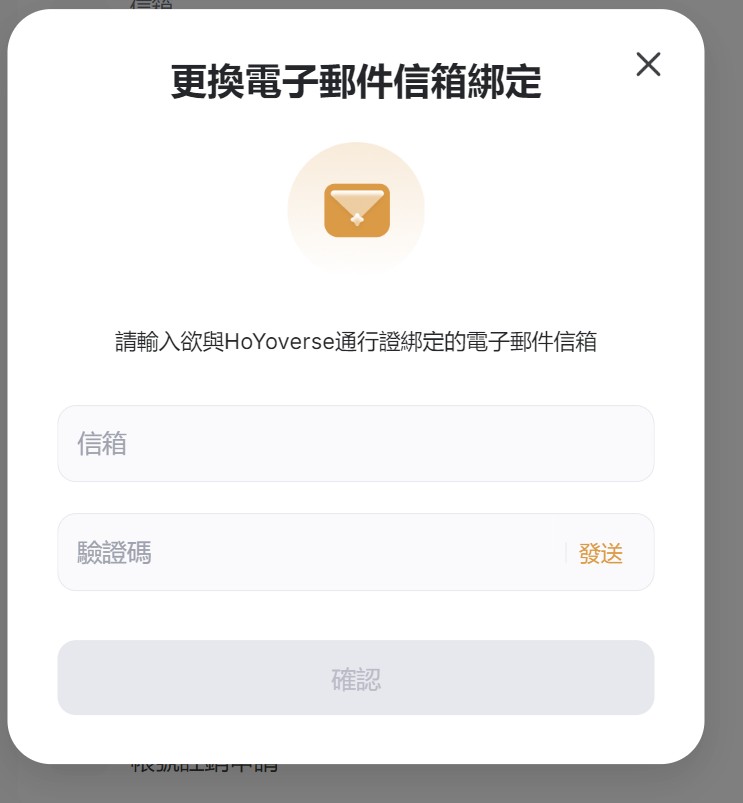
Task: Tap 發送 to send verification code
Action: [600, 554]
